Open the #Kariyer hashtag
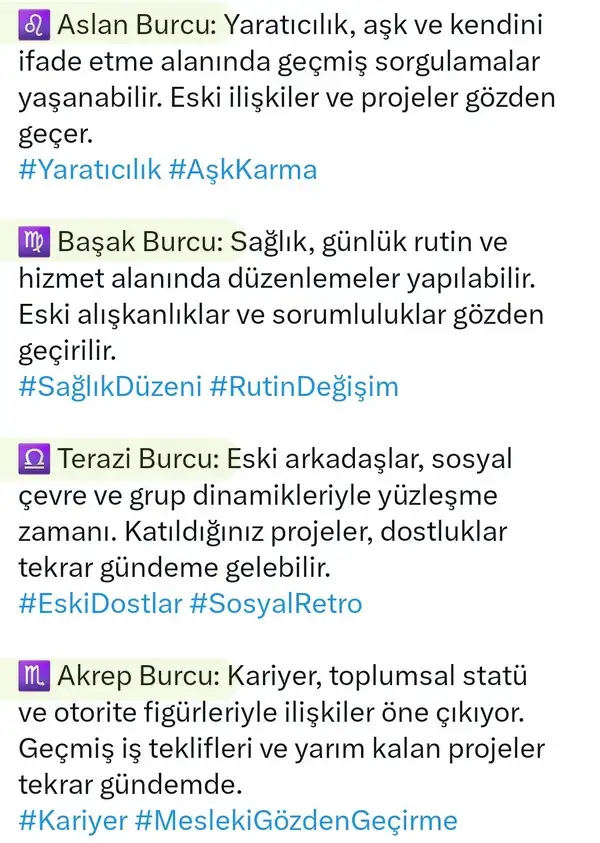The width and height of the screenshot is (600, 843). pos(73,821)
